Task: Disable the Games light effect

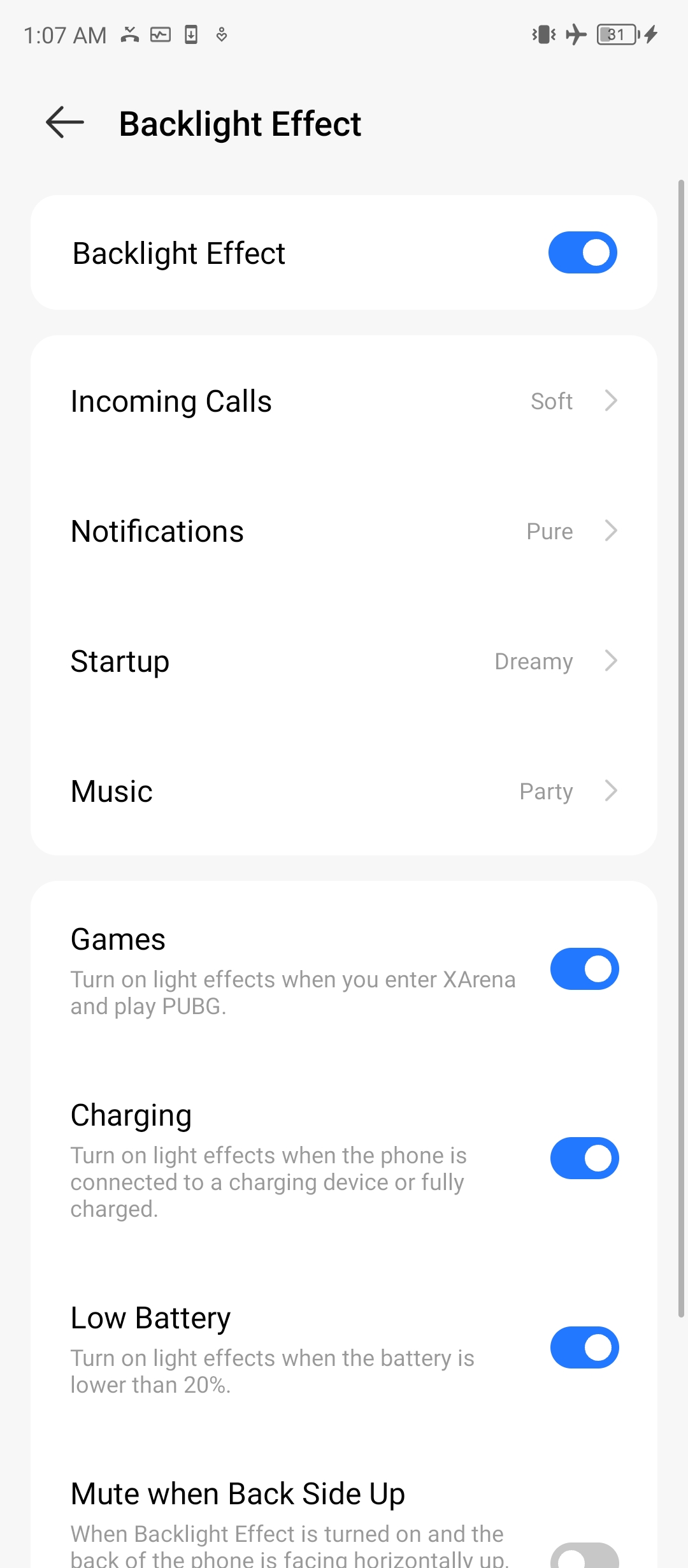Action: tap(585, 969)
